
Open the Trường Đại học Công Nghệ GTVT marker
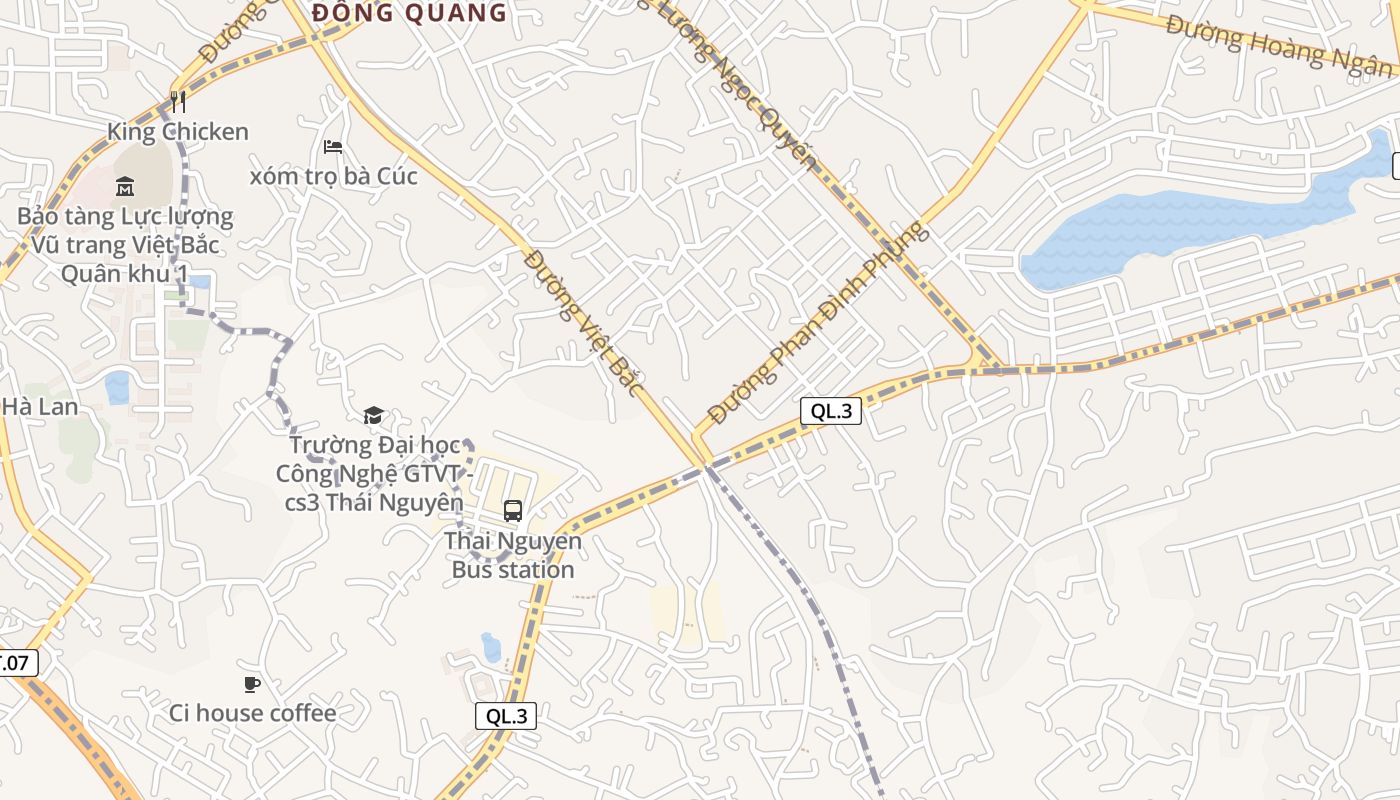click(x=373, y=415)
